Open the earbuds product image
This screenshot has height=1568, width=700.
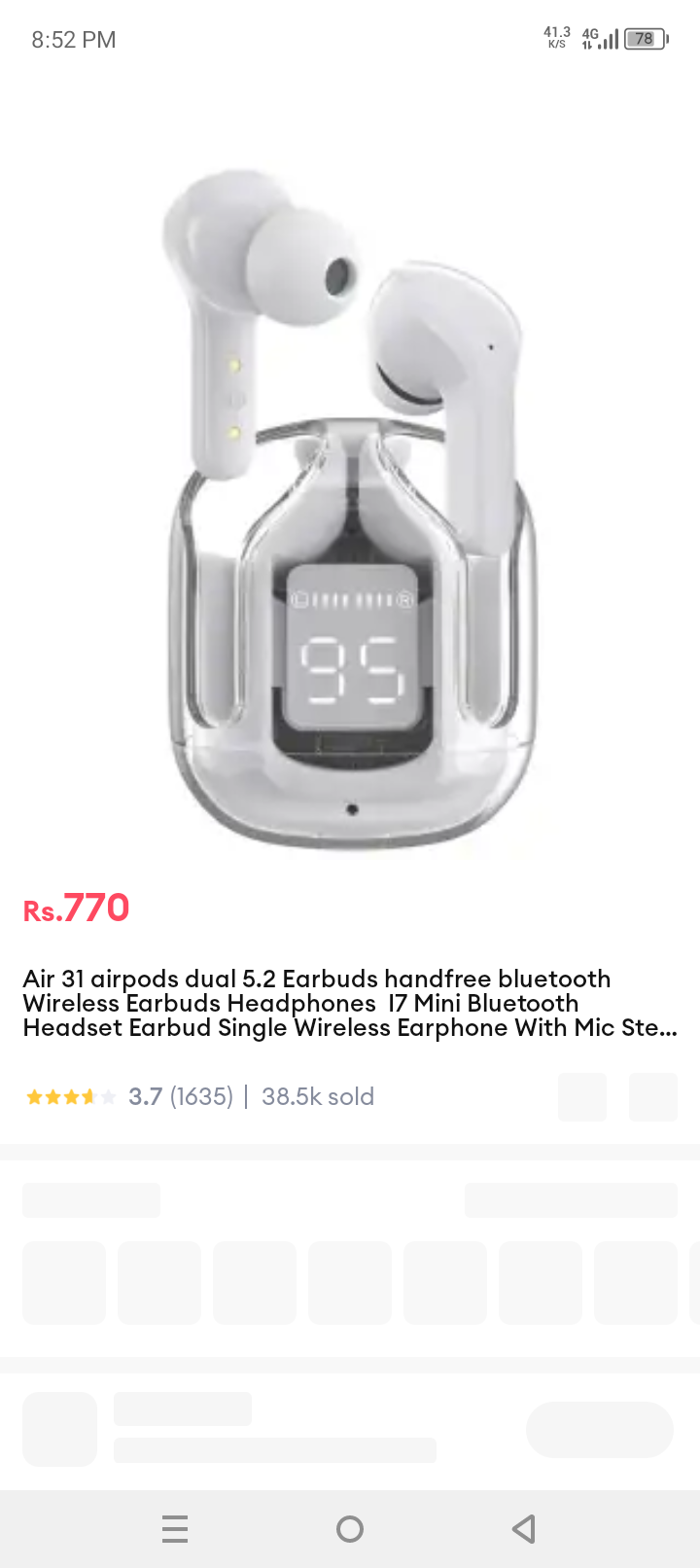[x=350, y=506]
